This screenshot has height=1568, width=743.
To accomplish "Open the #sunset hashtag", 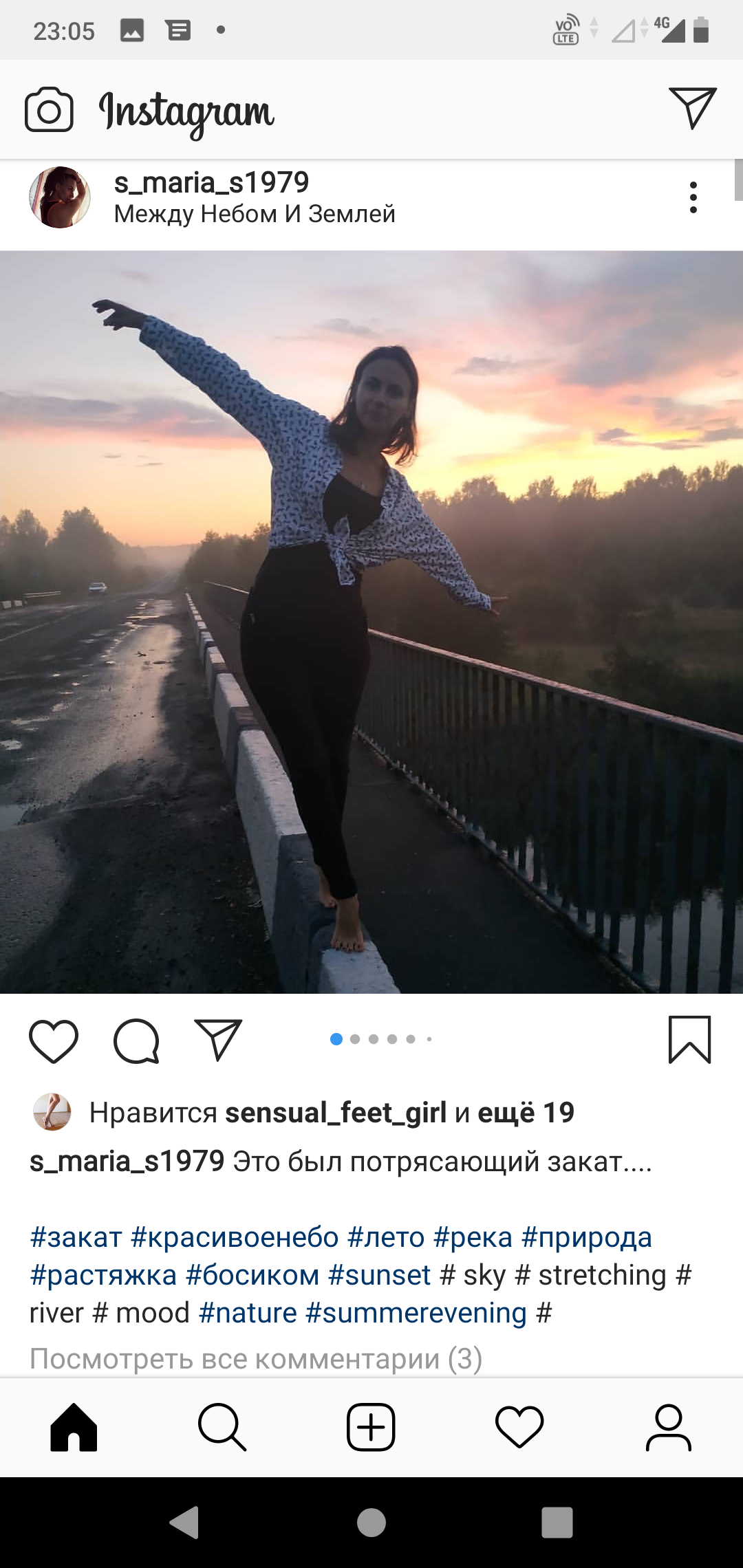I will coord(379,1275).
